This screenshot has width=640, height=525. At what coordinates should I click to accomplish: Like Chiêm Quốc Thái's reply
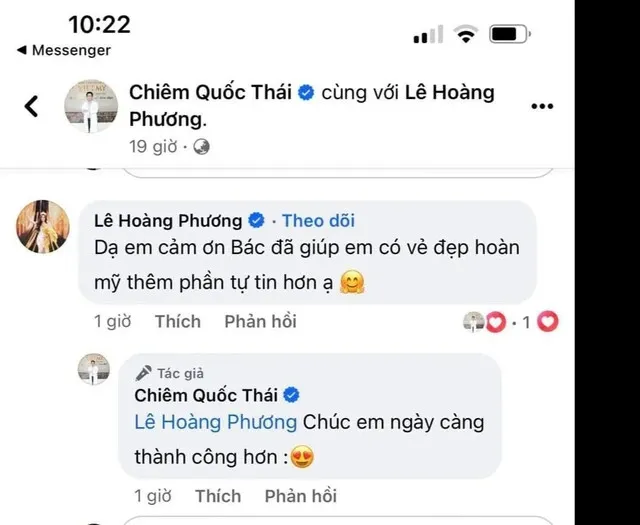pos(218,496)
